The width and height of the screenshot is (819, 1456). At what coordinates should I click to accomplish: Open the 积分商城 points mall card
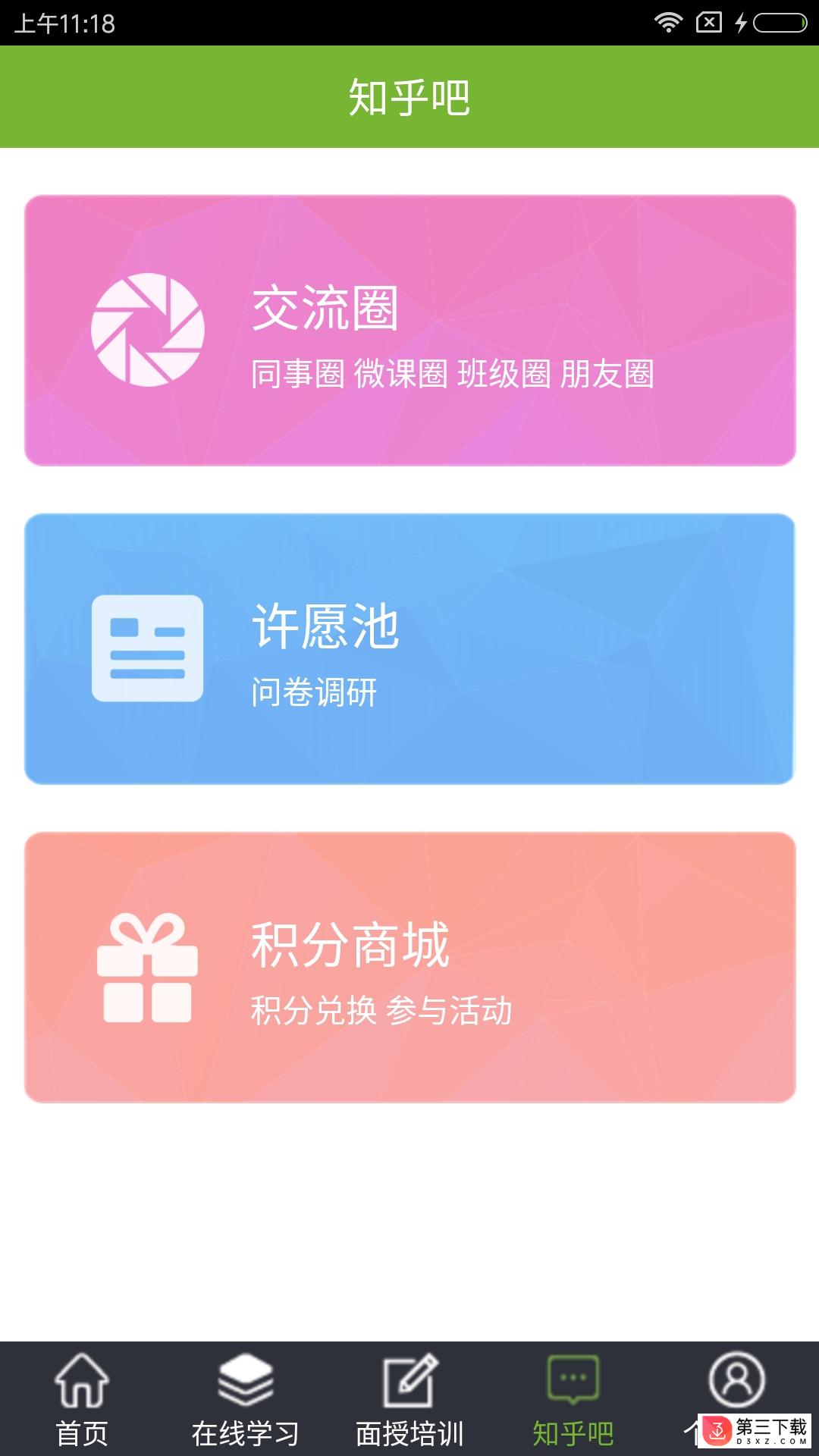[409, 968]
